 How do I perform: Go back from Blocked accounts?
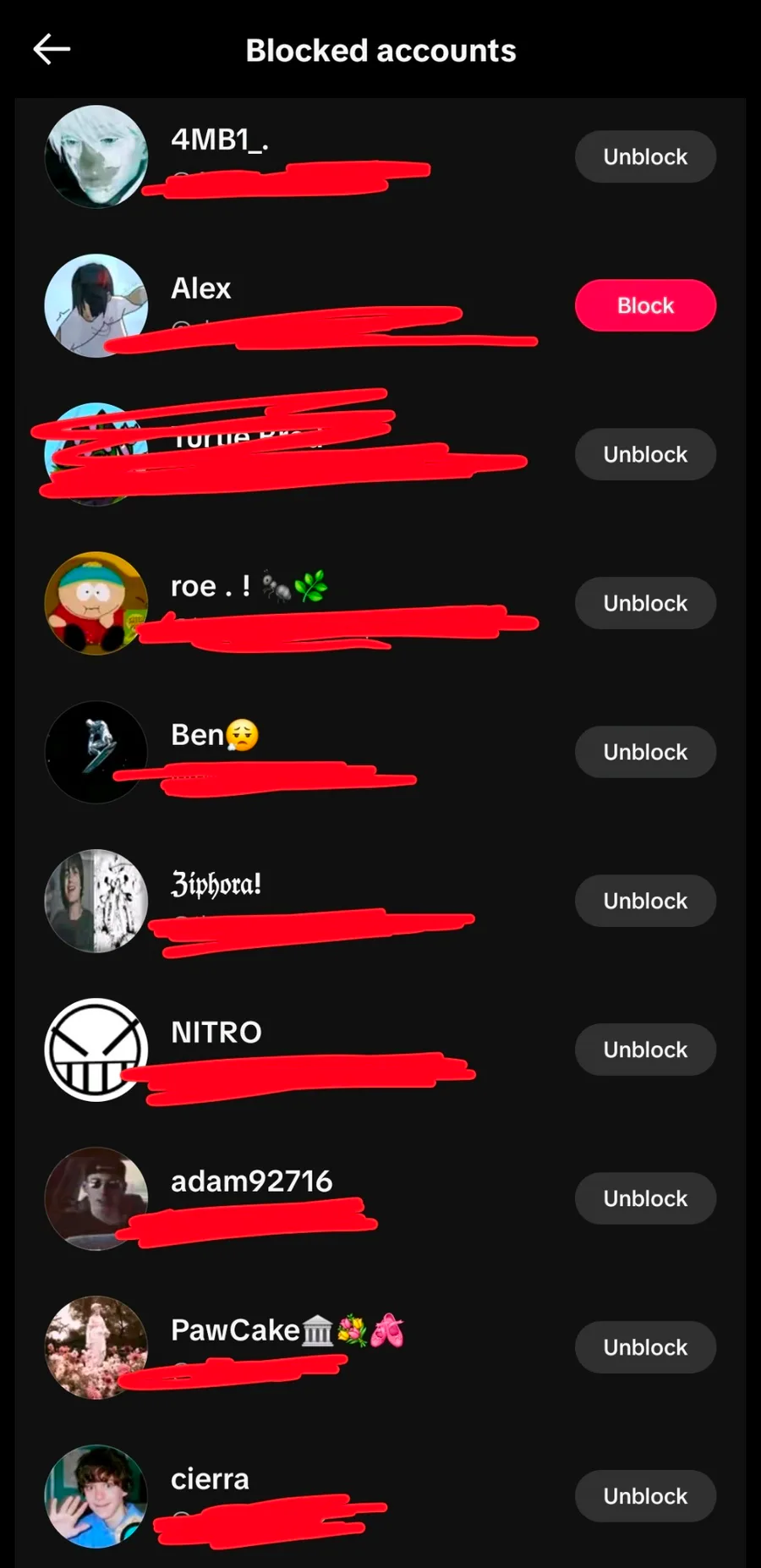(x=52, y=50)
